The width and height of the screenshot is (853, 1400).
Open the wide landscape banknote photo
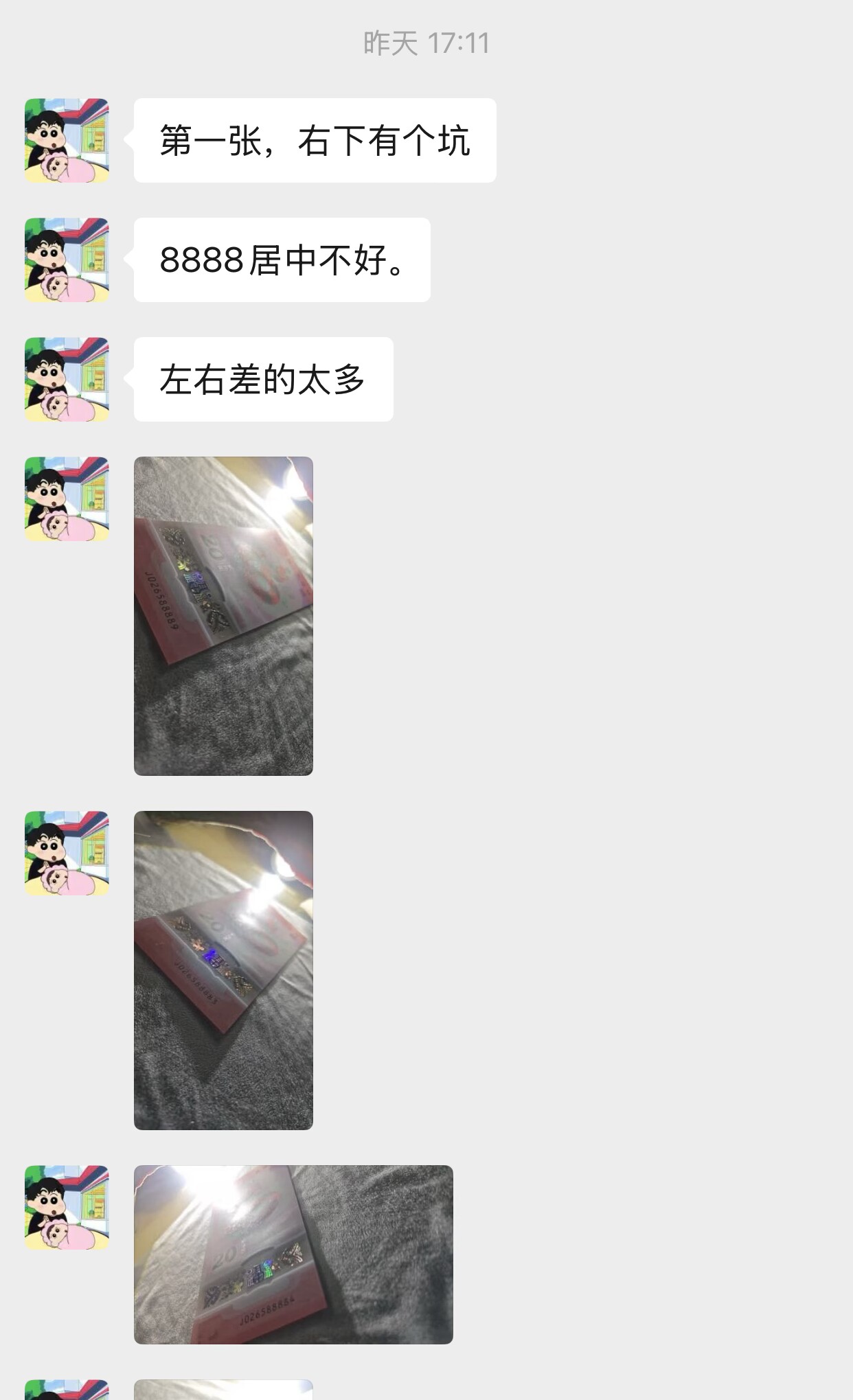point(293,1254)
